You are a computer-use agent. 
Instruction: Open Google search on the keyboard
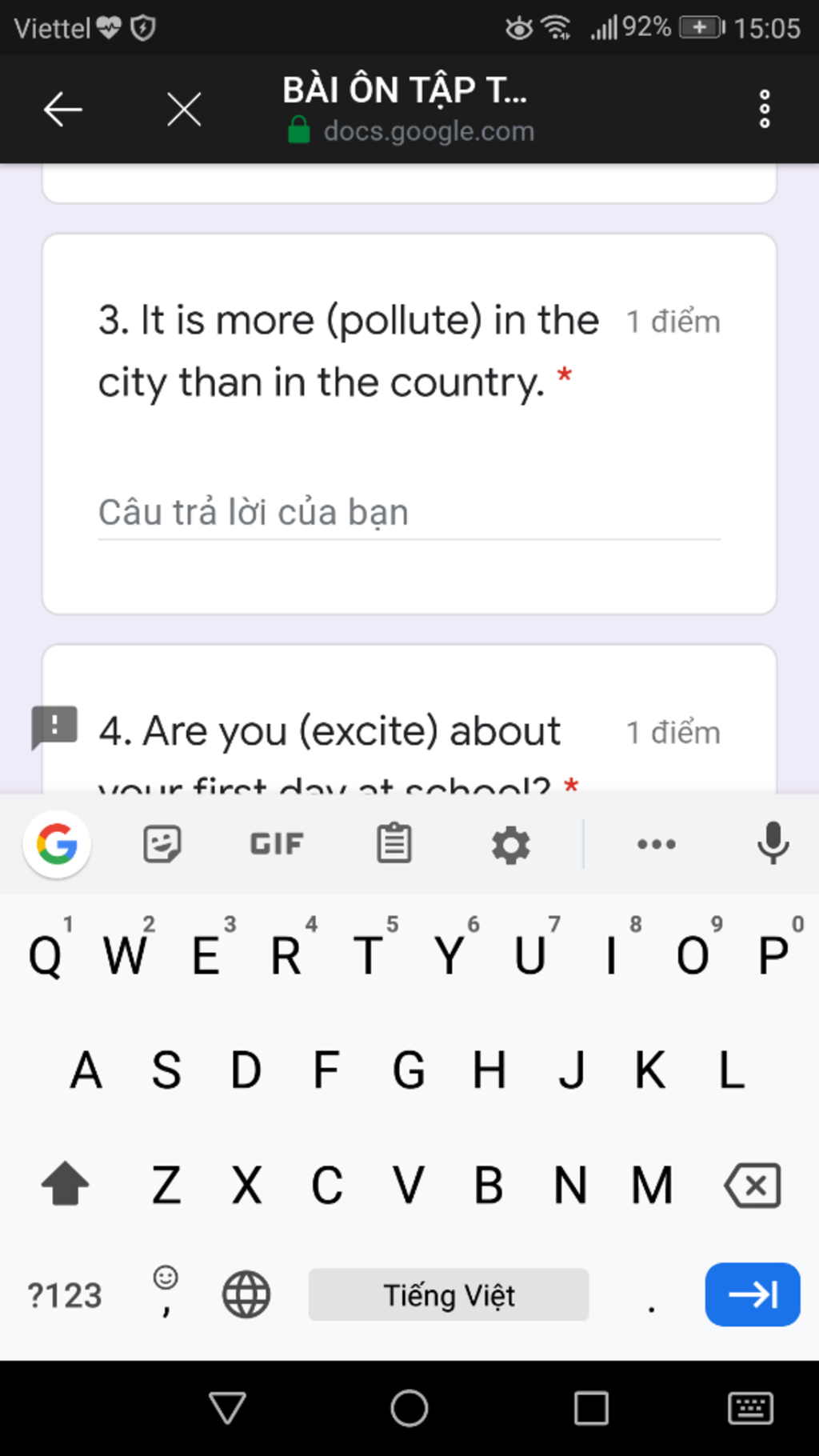click(57, 844)
